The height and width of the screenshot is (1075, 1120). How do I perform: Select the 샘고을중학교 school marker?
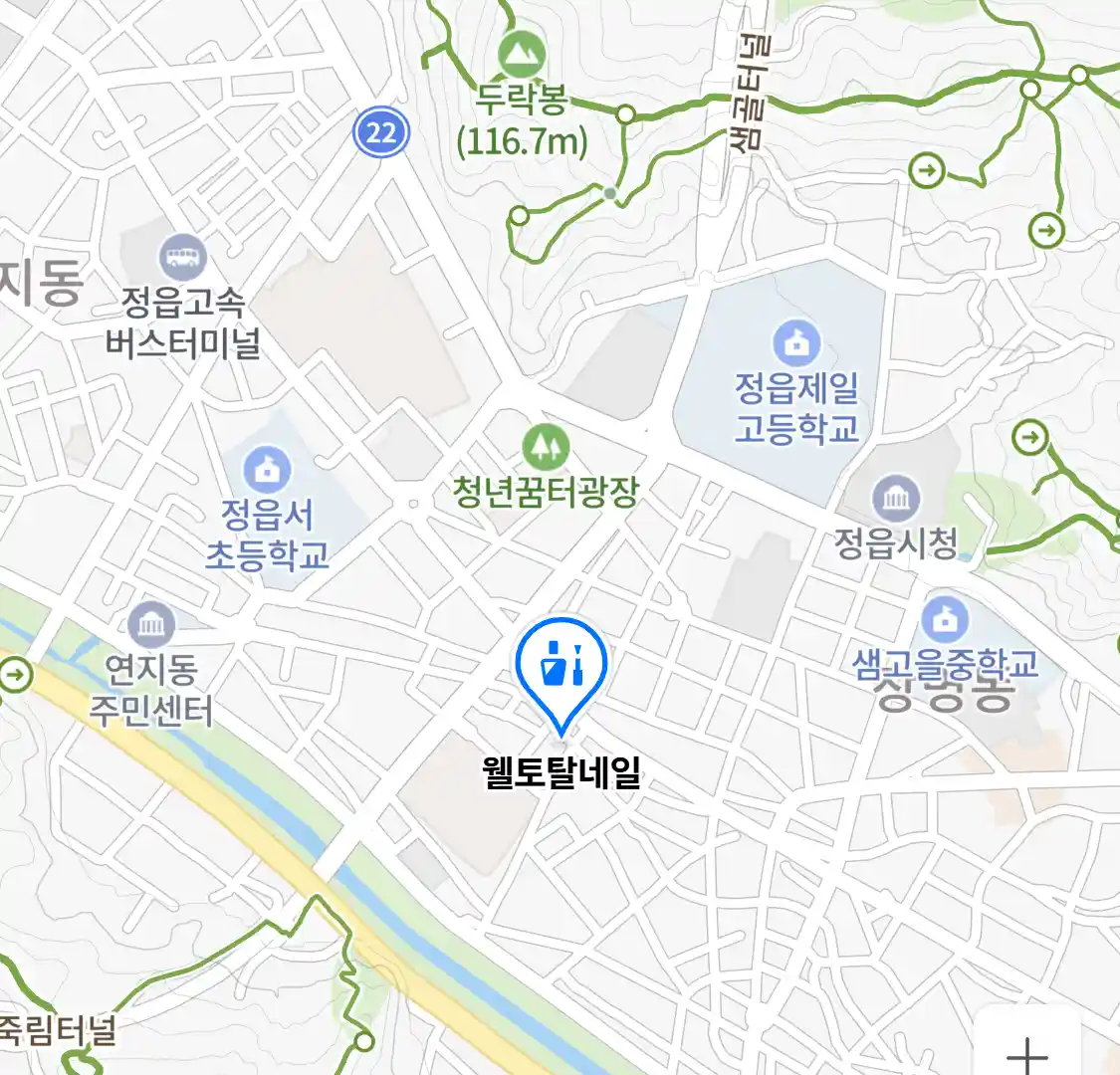click(x=944, y=619)
